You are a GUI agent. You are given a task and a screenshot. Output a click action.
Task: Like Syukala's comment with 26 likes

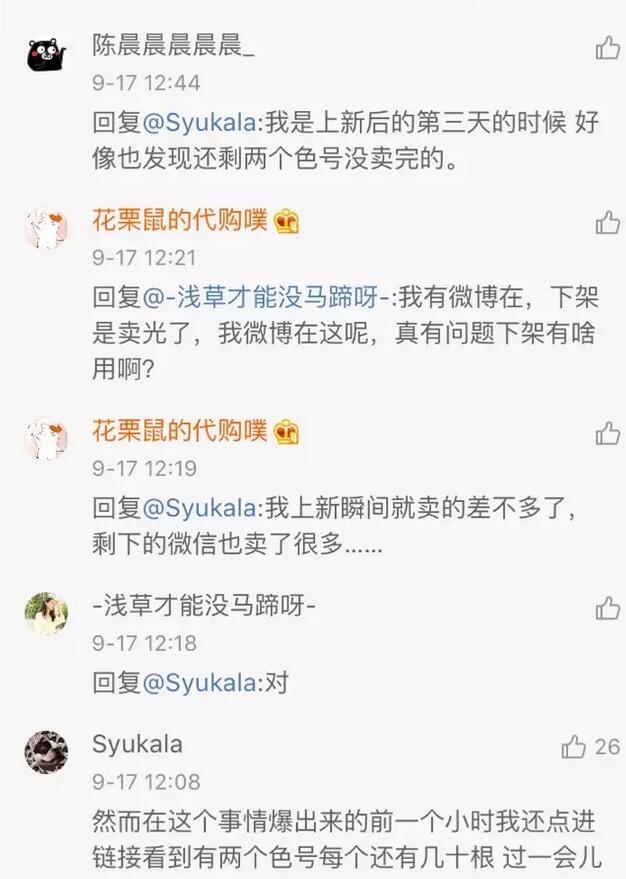[574, 746]
